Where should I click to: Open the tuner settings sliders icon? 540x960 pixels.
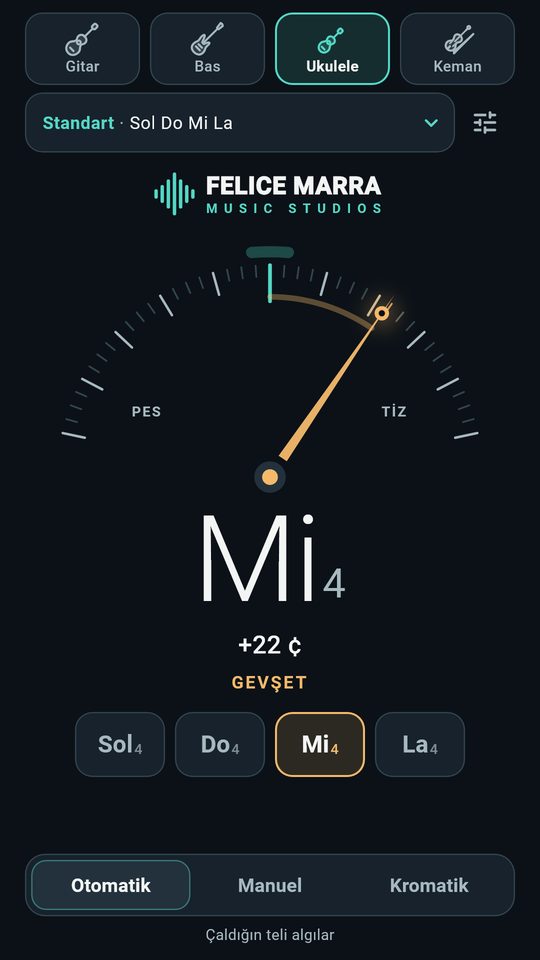point(485,122)
